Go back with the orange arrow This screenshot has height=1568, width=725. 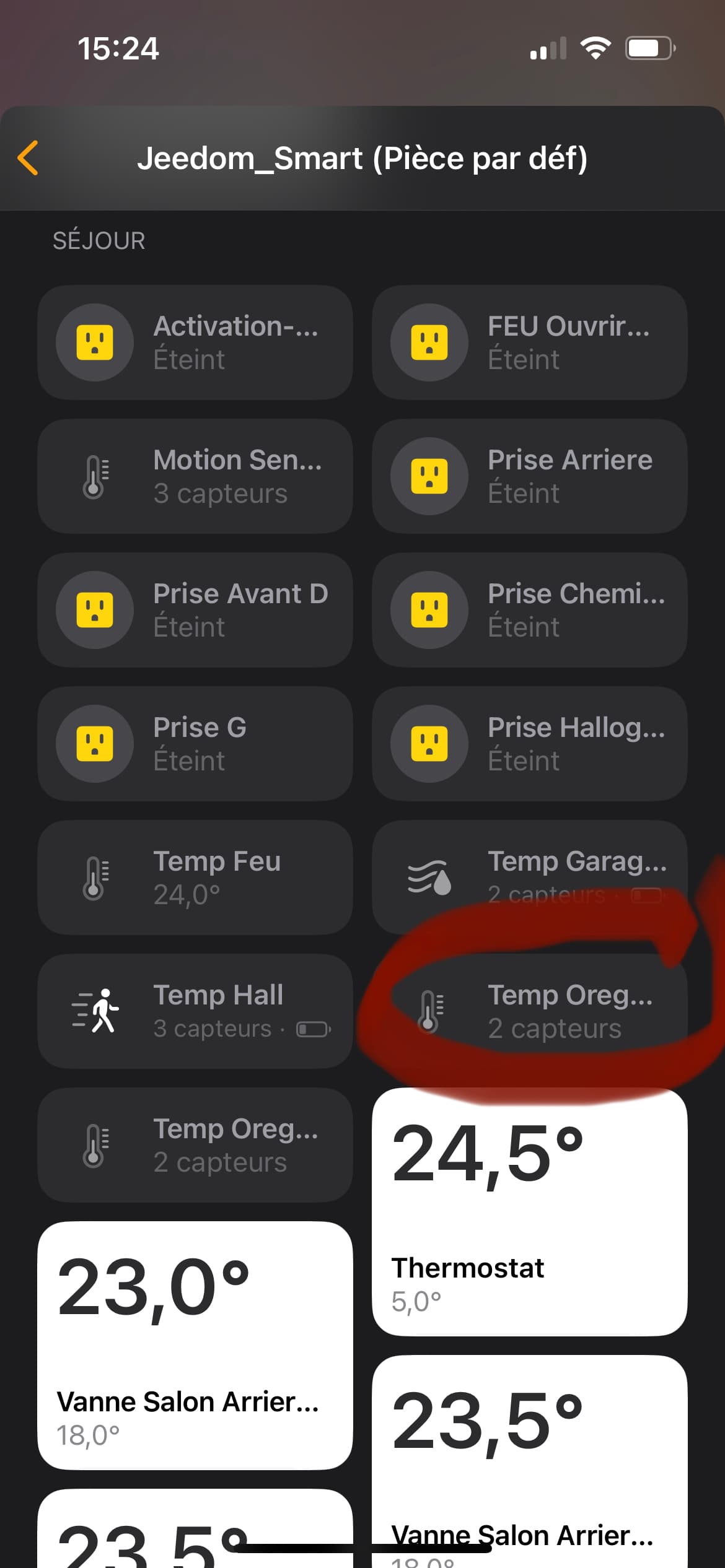coord(29,158)
